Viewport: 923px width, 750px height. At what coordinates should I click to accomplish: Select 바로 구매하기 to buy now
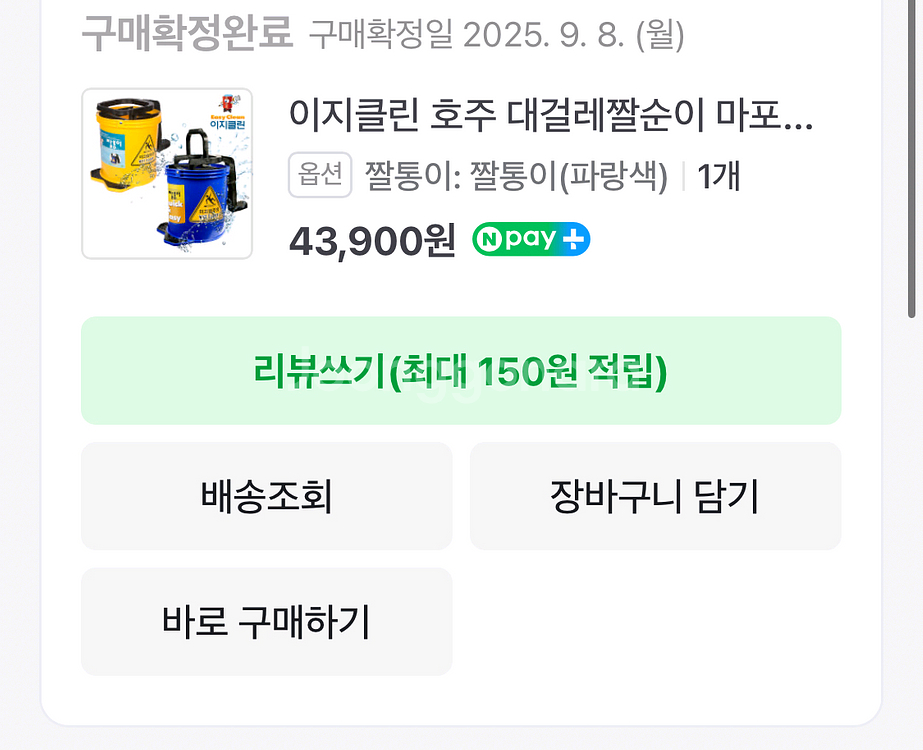tap(266, 622)
